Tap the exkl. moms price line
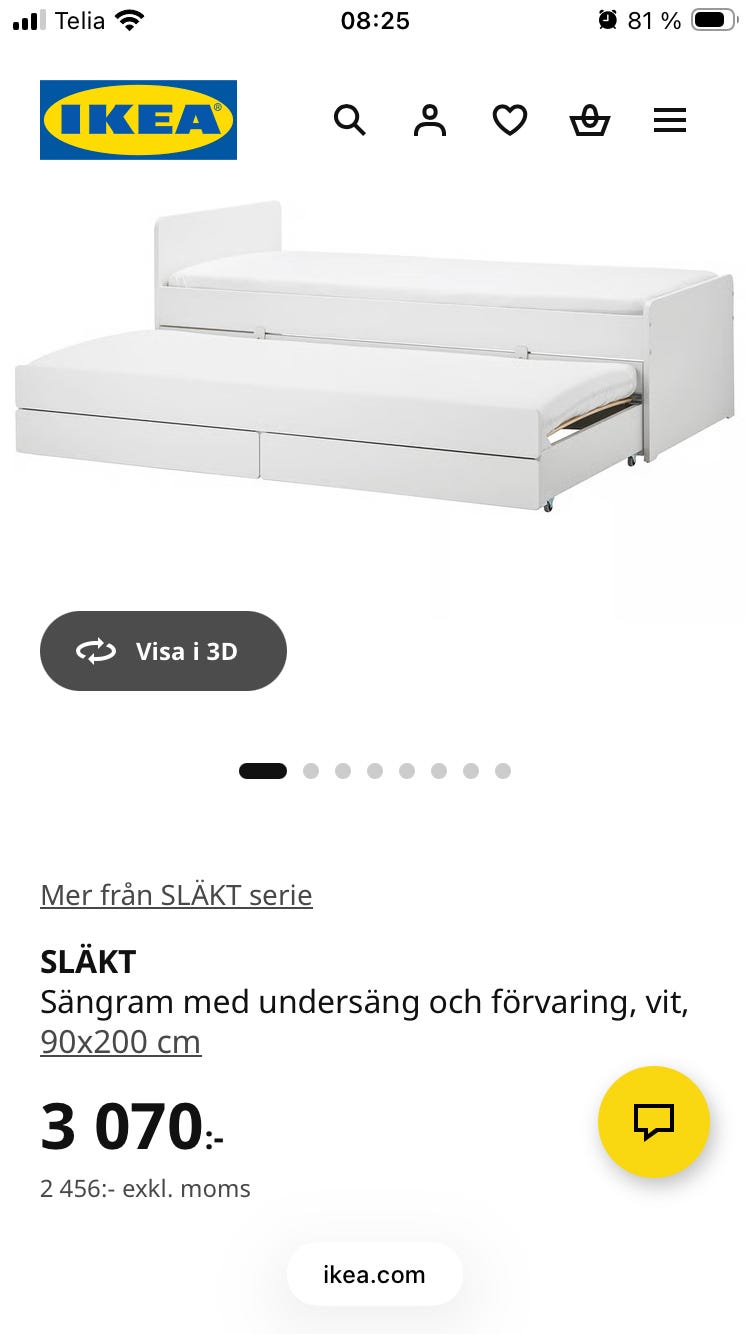 [145, 1188]
